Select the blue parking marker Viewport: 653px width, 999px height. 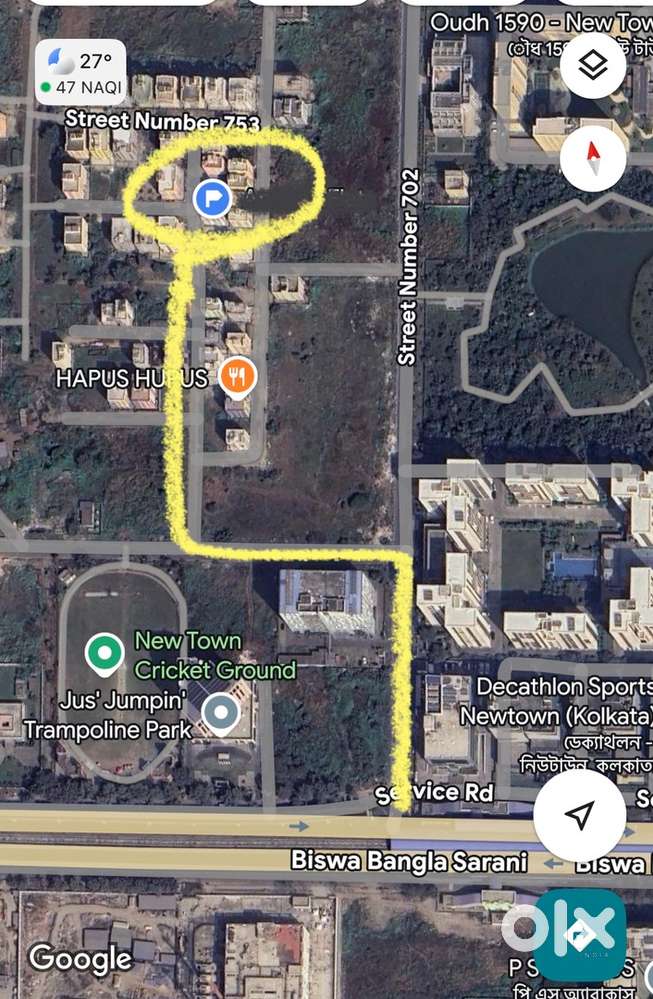(211, 199)
